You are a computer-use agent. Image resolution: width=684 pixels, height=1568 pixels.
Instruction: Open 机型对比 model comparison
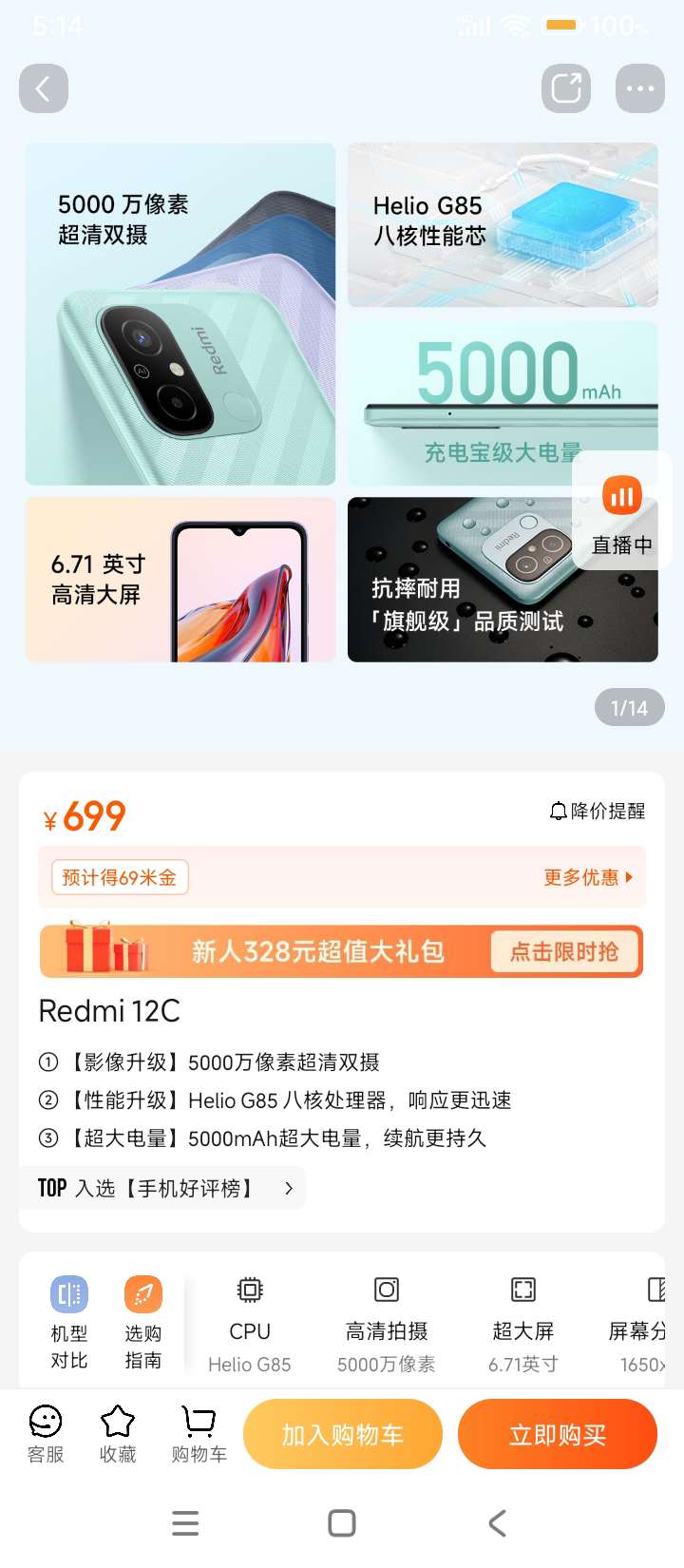pyautogui.click(x=69, y=1322)
